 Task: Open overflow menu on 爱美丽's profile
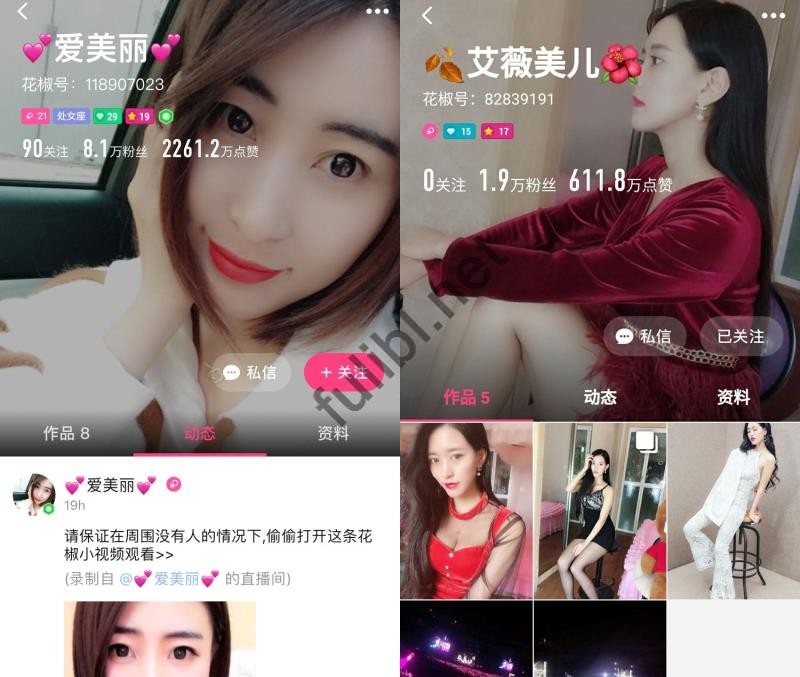[377, 12]
